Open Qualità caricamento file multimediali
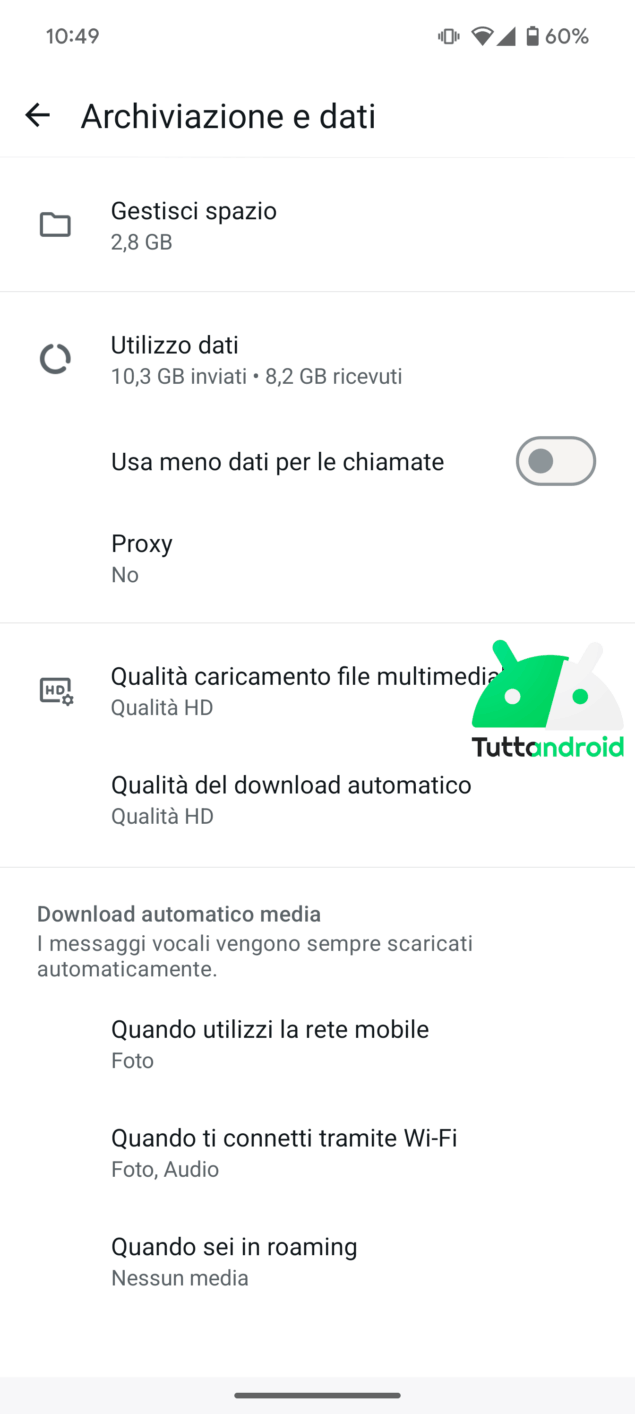635x1414 pixels. (290, 691)
